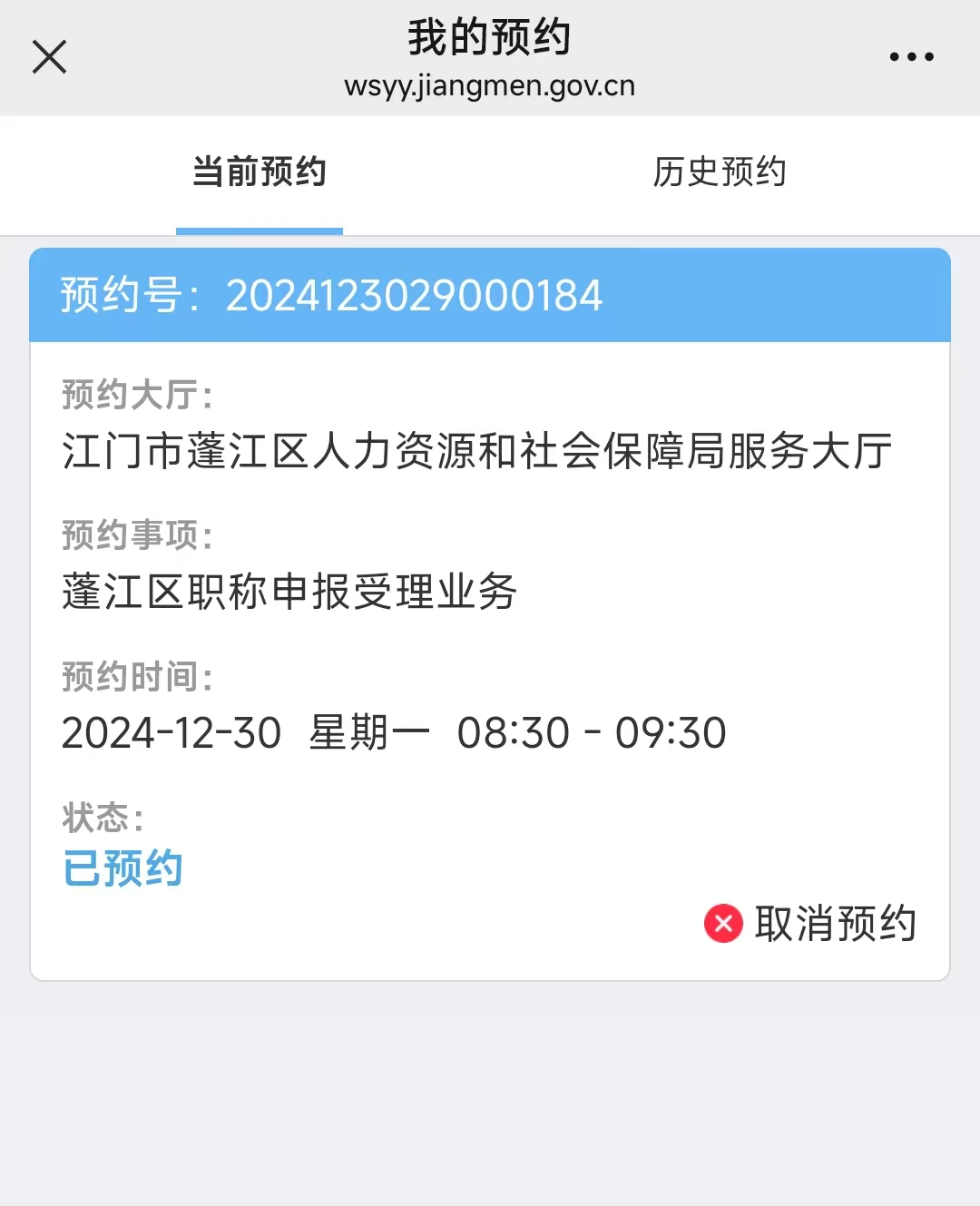Click the 已预约 status link
The height and width of the screenshot is (1206, 980).
click(122, 868)
